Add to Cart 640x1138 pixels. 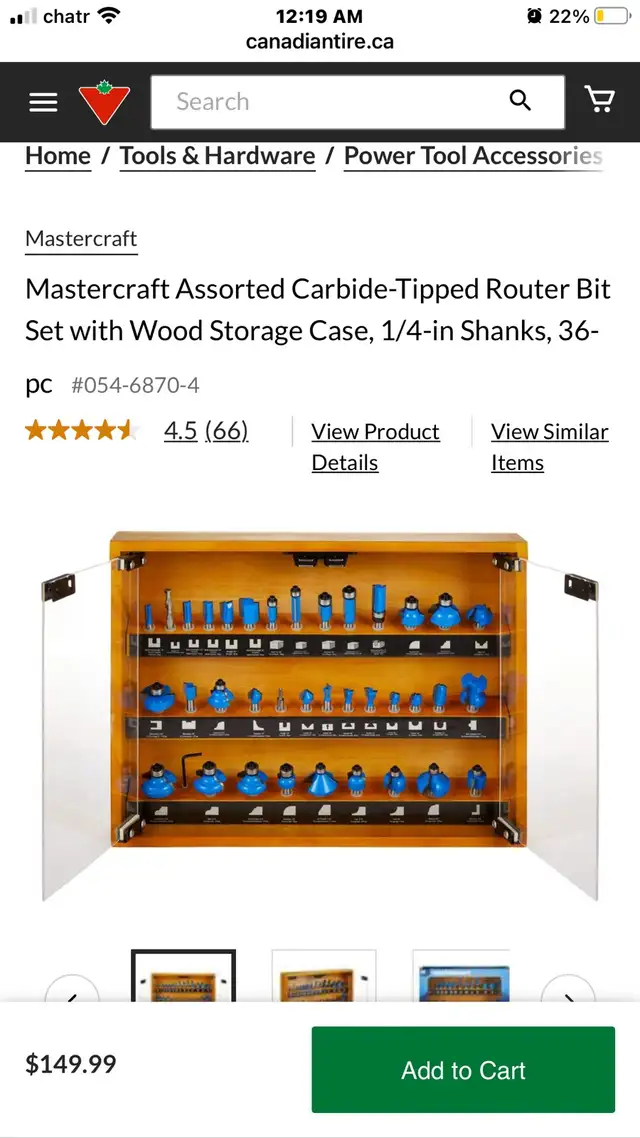pyautogui.click(x=464, y=1070)
